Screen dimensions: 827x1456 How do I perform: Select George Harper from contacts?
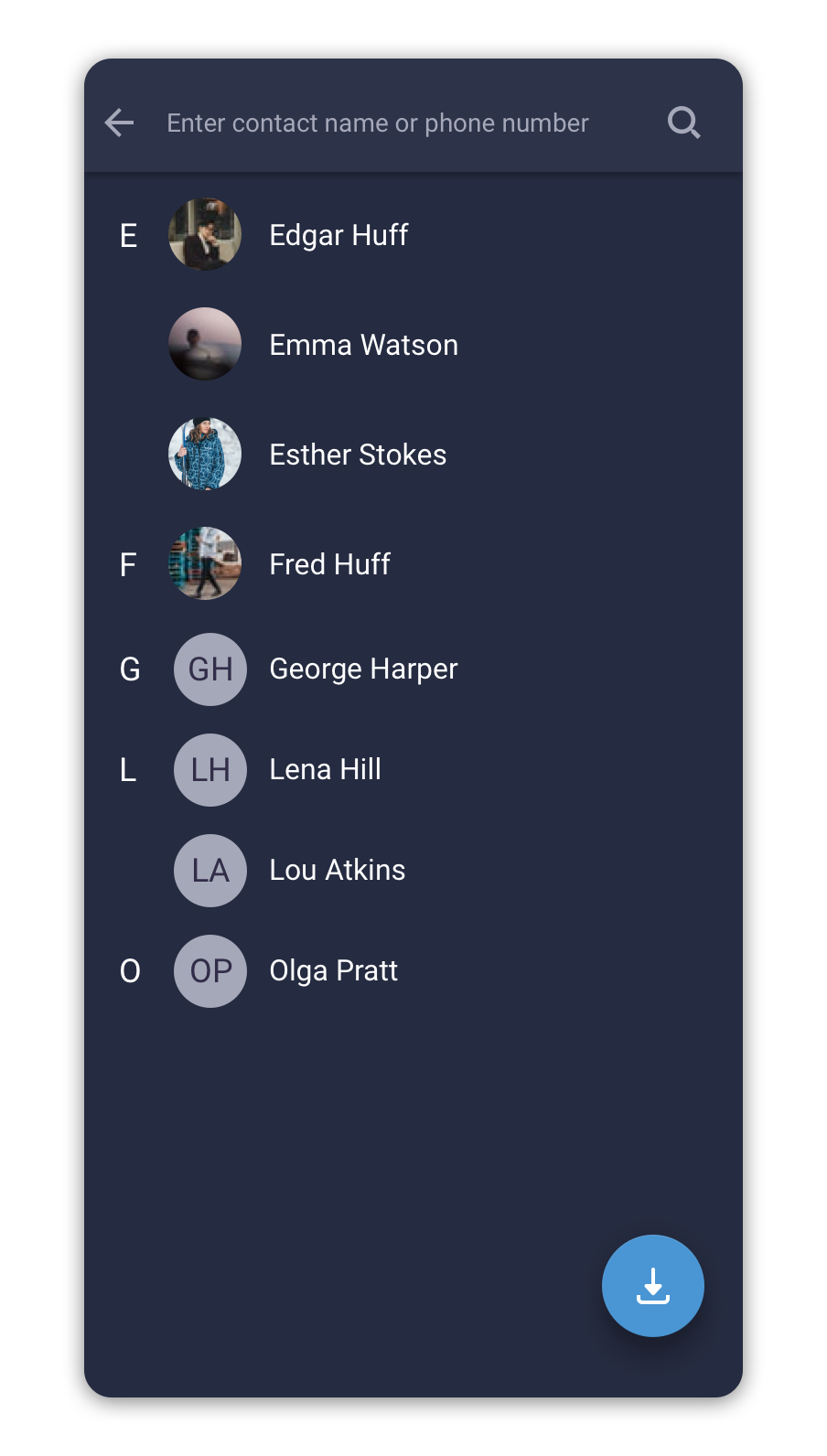click(363, 669)
